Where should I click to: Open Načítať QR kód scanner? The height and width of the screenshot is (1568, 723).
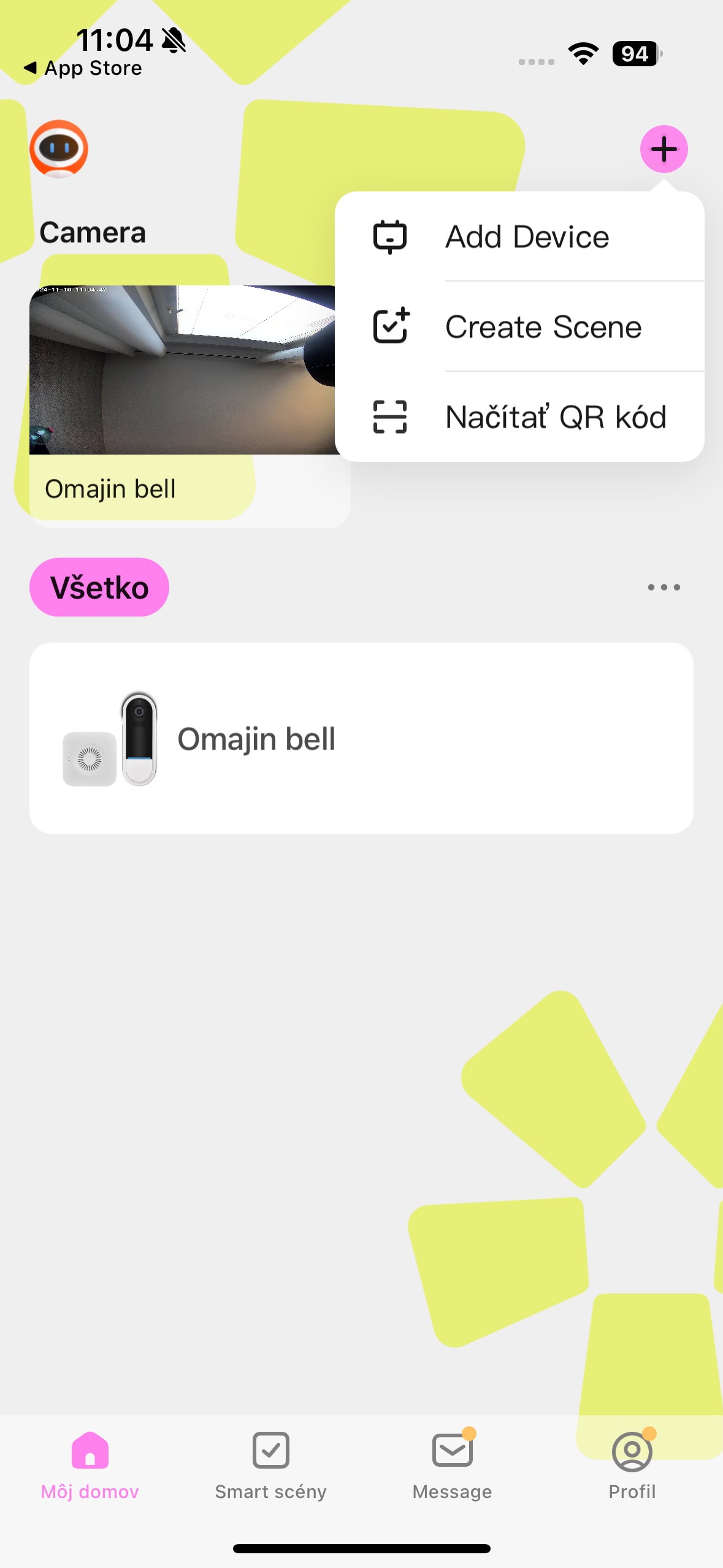(519, 417)
